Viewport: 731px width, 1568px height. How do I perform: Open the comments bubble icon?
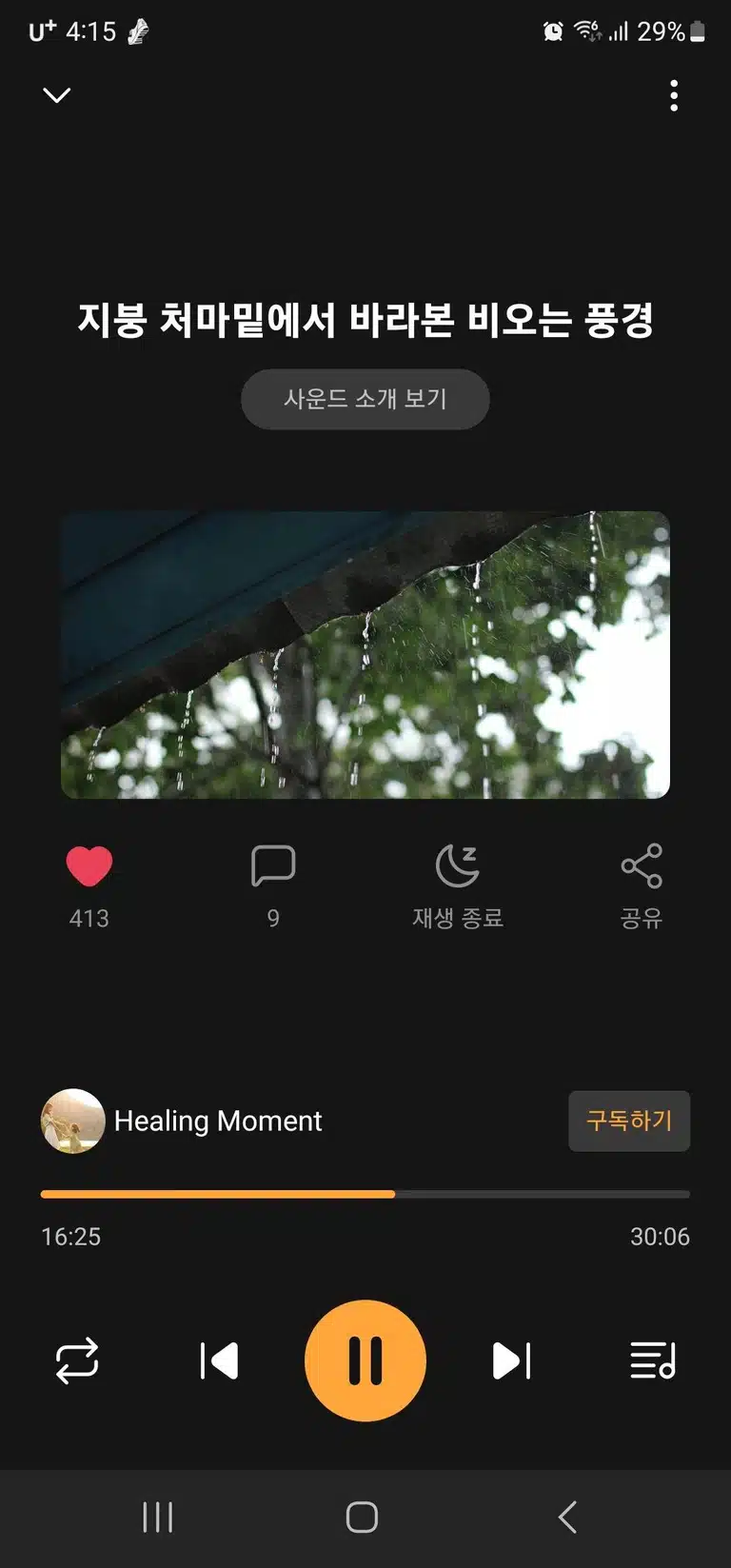[273, 866]
